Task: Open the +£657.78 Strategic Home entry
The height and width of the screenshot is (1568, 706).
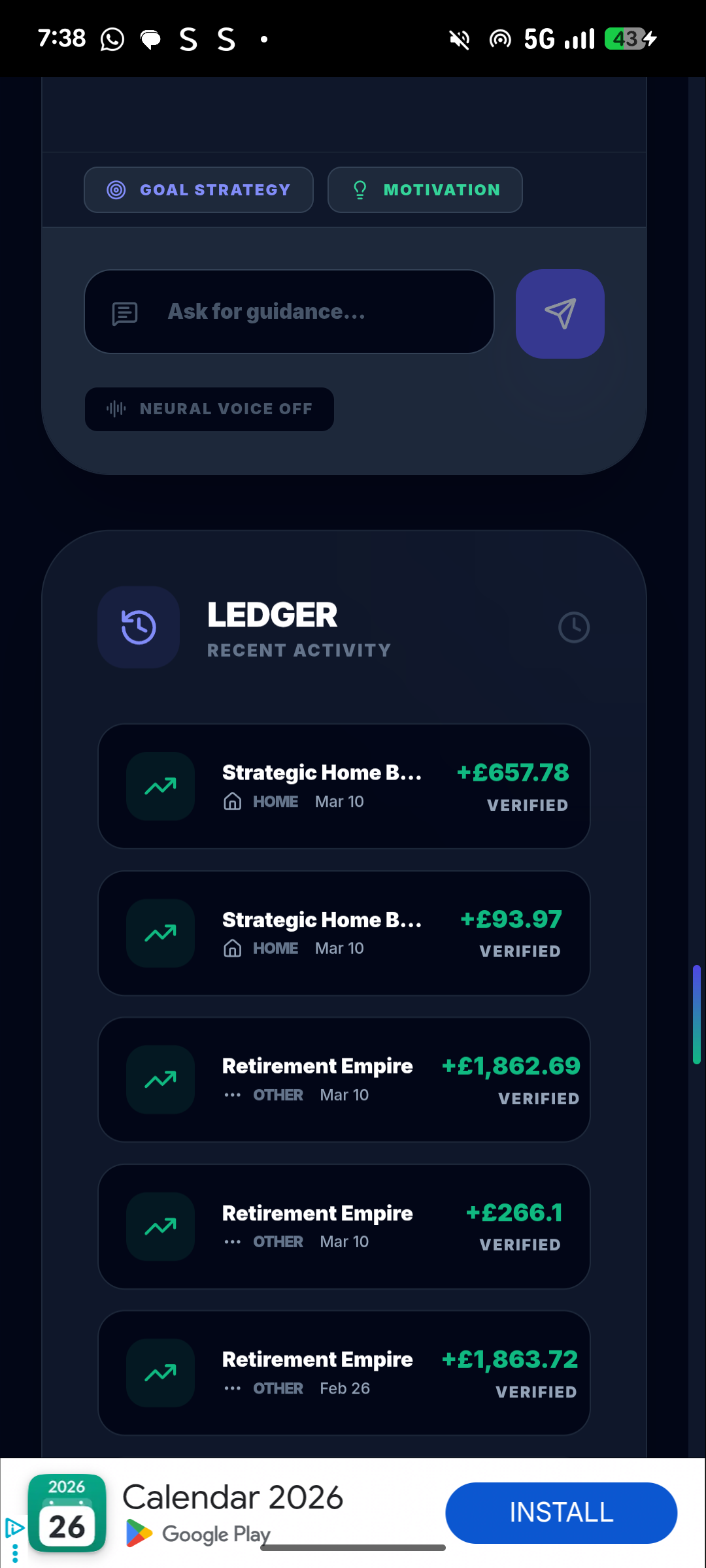Action: 344,786
